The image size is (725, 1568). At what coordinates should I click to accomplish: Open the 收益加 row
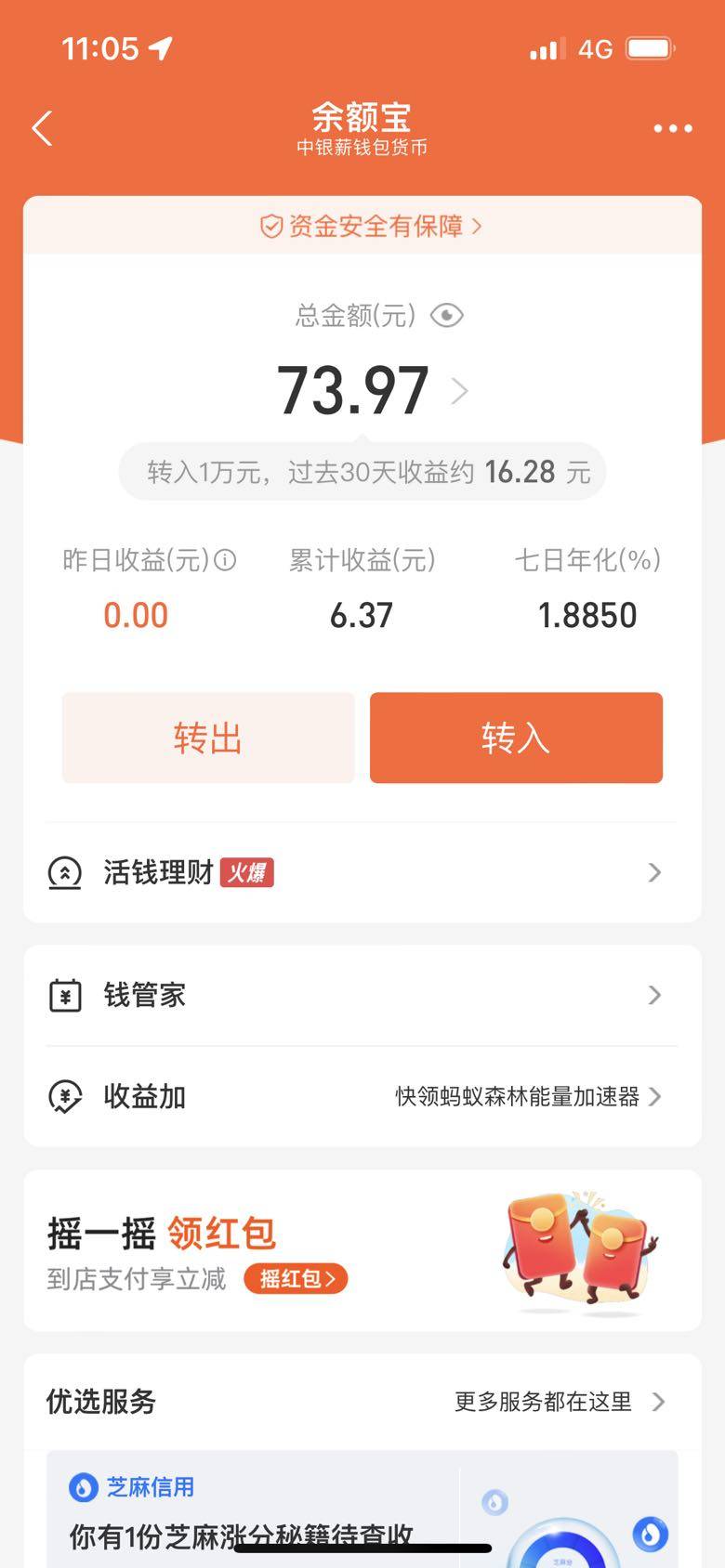pyautogui.click(x=362, y=1096)
